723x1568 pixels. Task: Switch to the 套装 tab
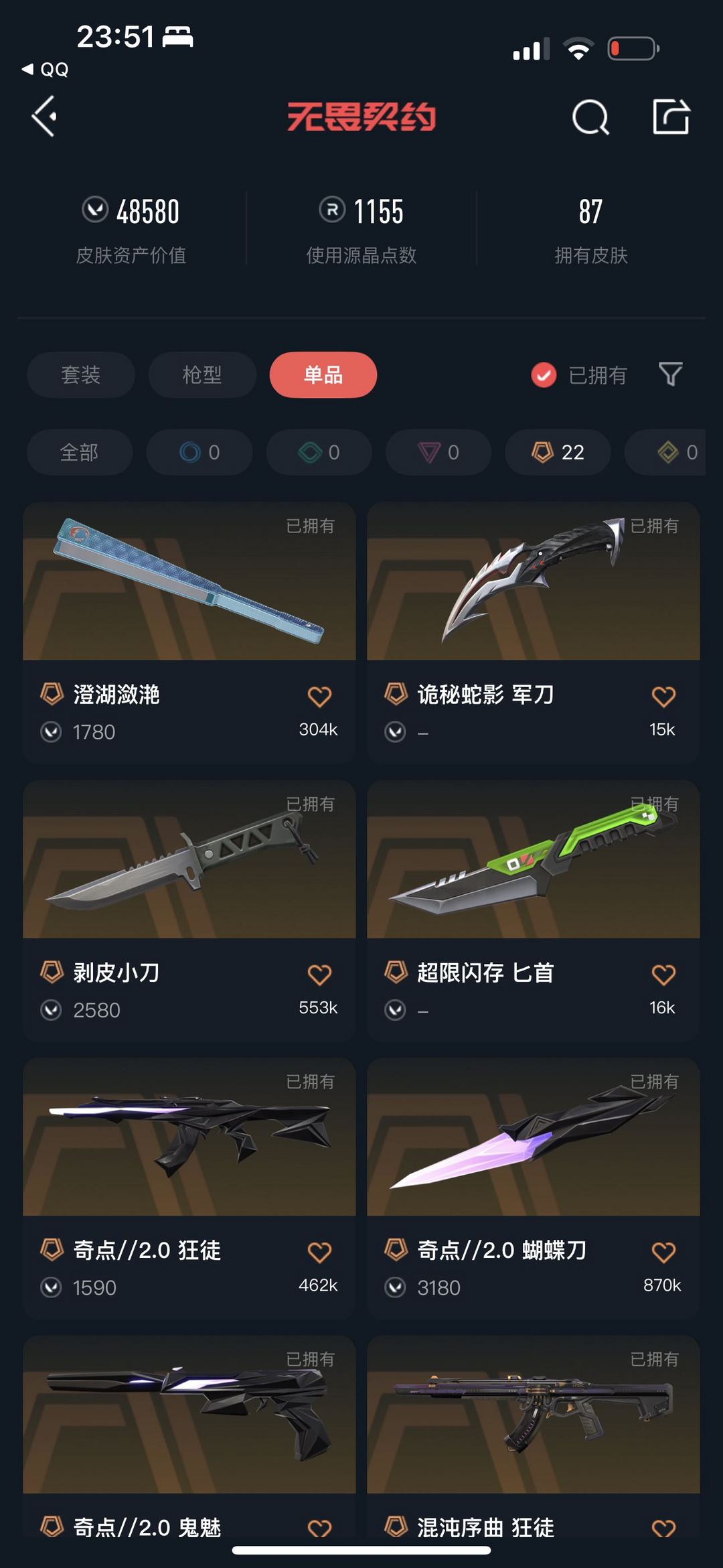(x=81, y=374)
